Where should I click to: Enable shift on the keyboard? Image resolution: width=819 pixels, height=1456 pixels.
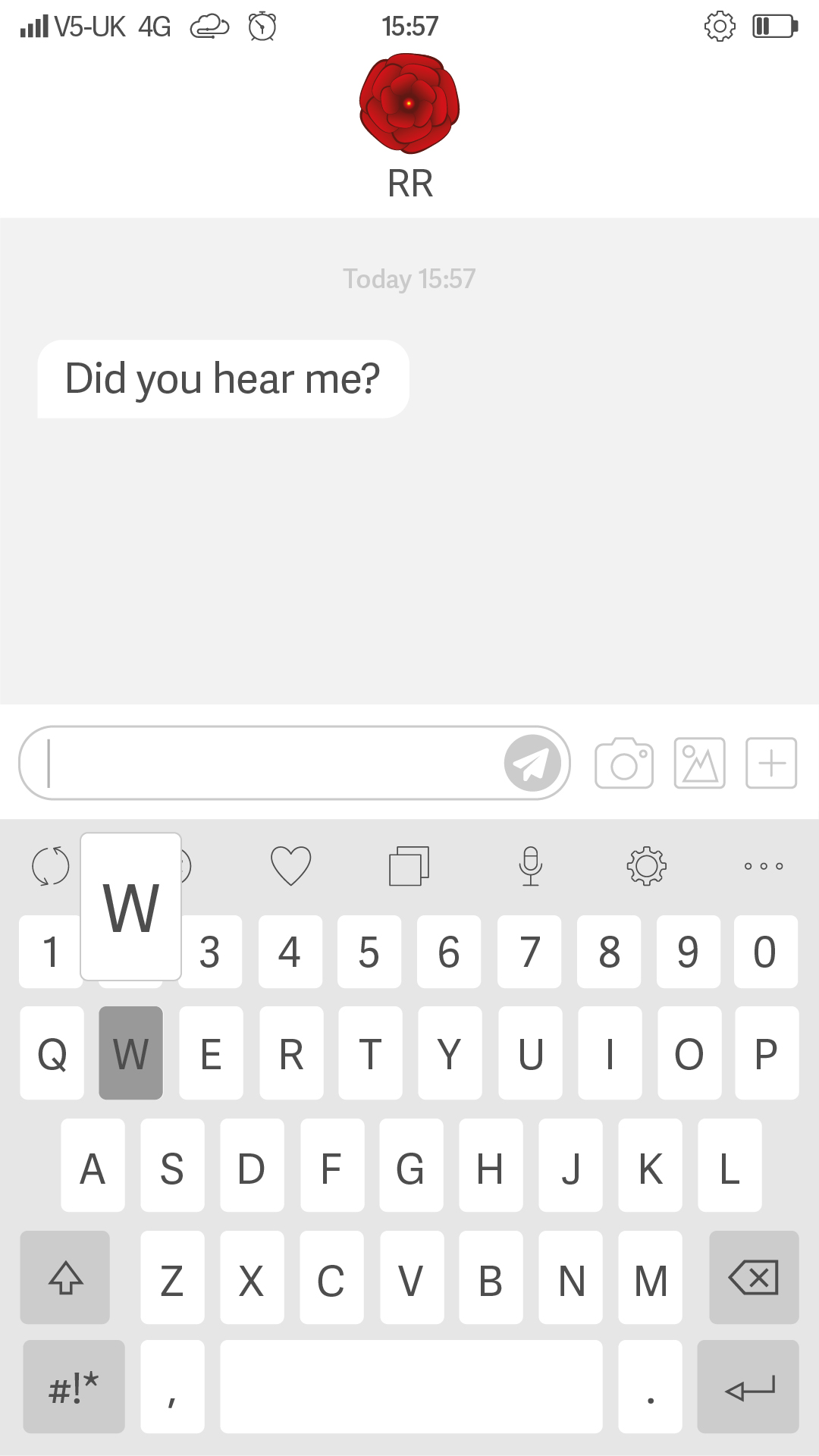coord(65,1278)
